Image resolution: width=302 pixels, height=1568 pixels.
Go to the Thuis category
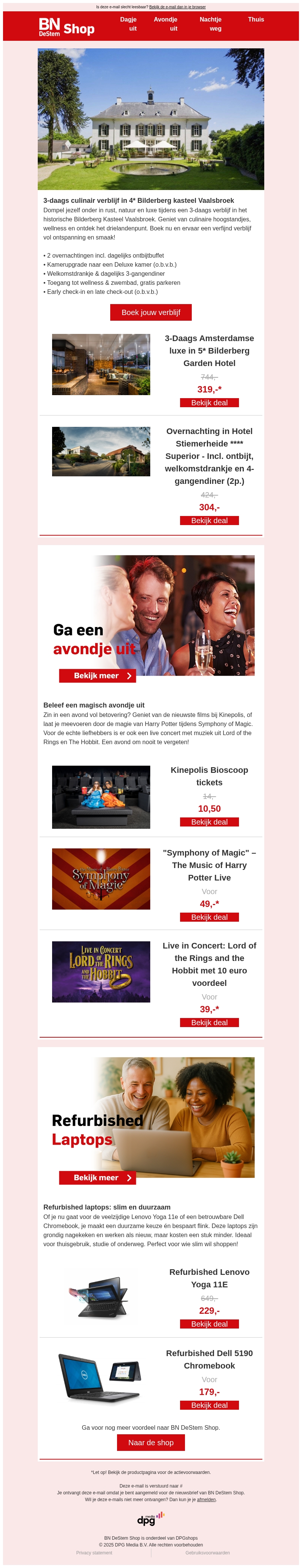[x=256, y=20]
